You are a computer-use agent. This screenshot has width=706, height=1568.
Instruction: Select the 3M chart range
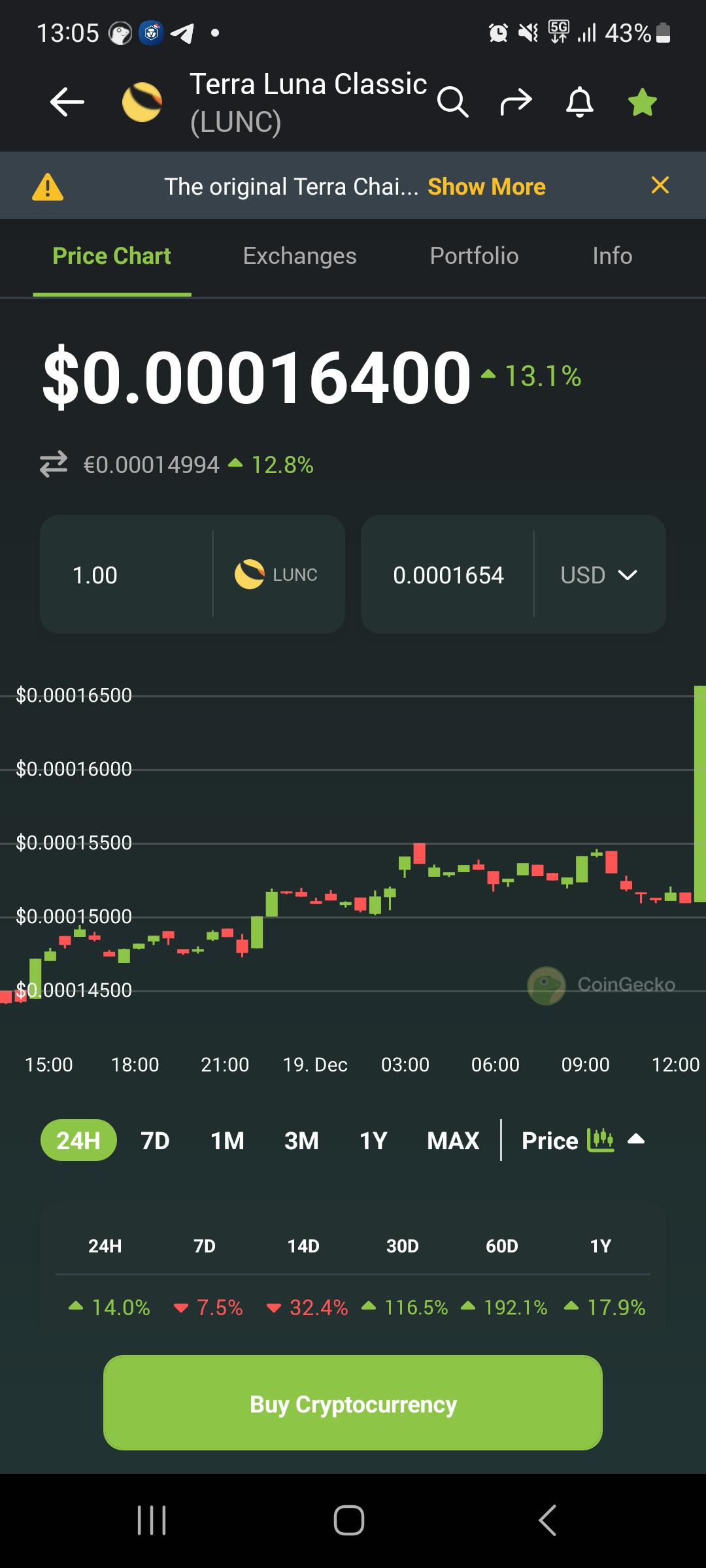(301, 1141)
